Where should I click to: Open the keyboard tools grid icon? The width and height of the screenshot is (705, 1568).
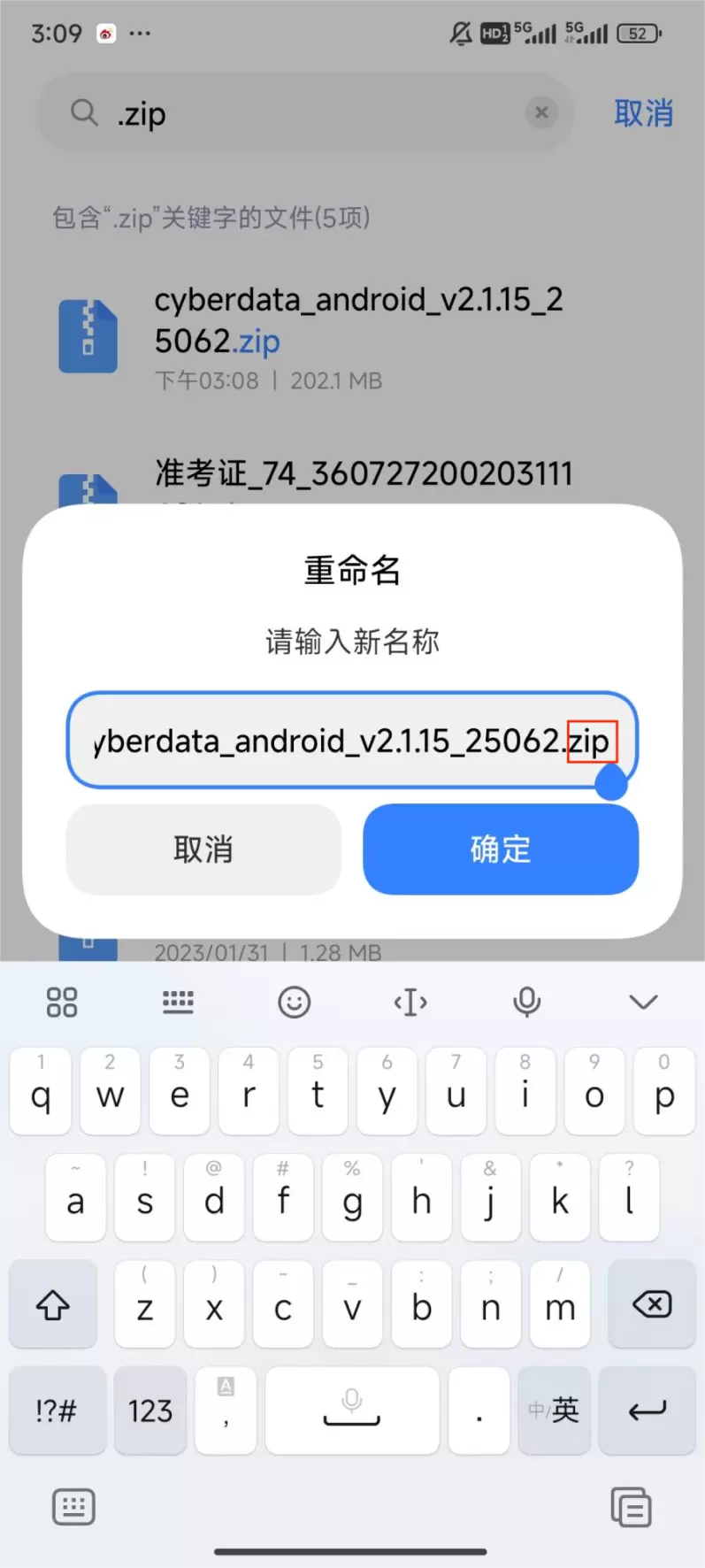[62, 1002]
